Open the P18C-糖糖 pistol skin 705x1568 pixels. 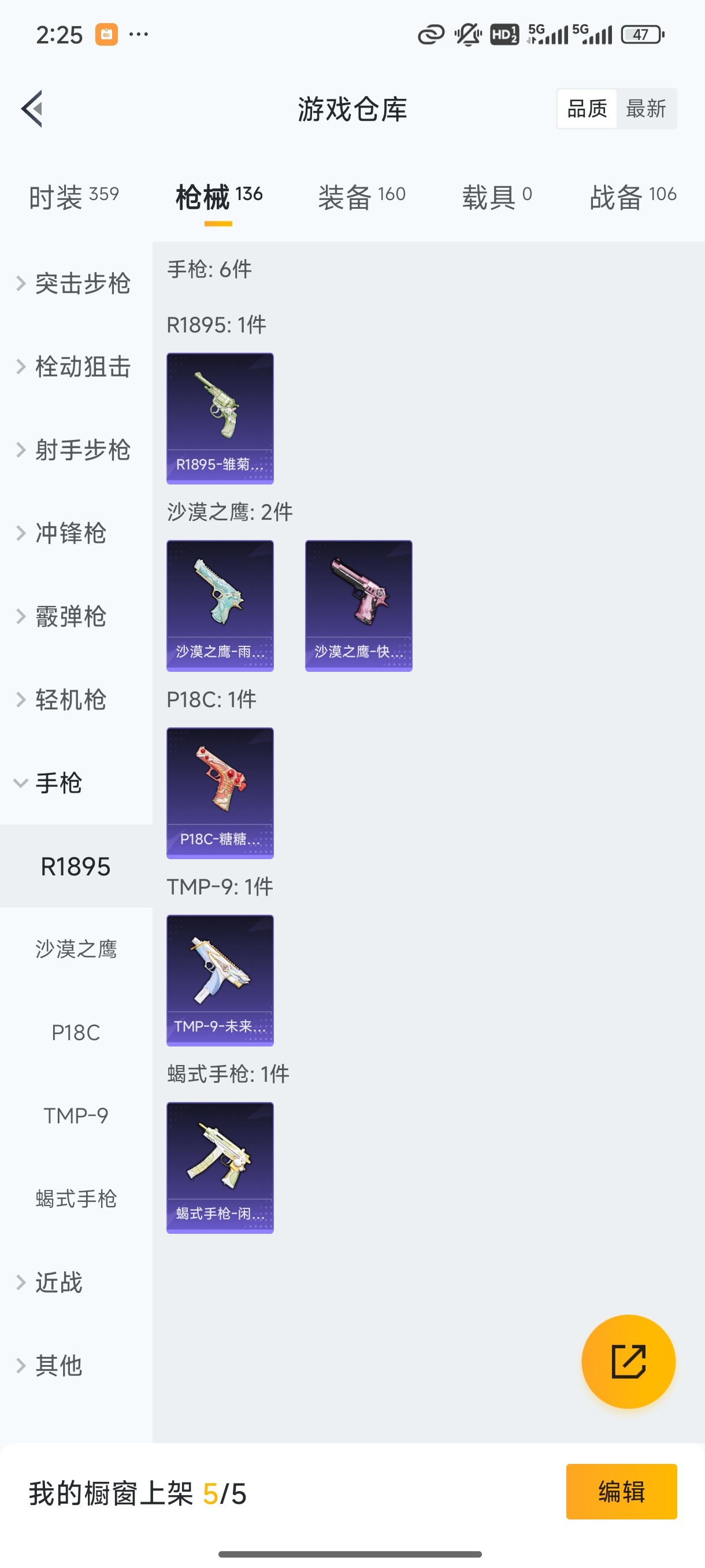click(220, 793)
